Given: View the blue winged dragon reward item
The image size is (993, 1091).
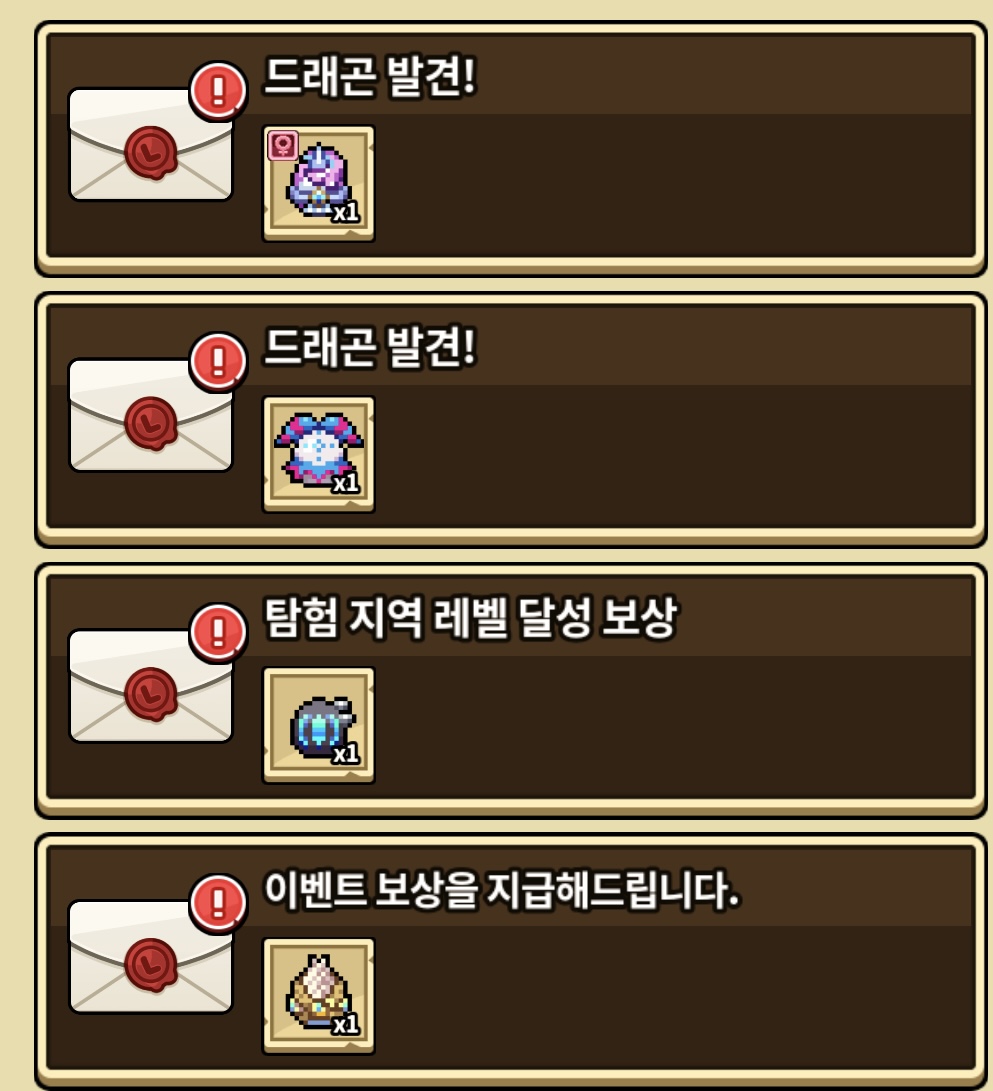Looking at the screenshot, I should tap(318, 454).
